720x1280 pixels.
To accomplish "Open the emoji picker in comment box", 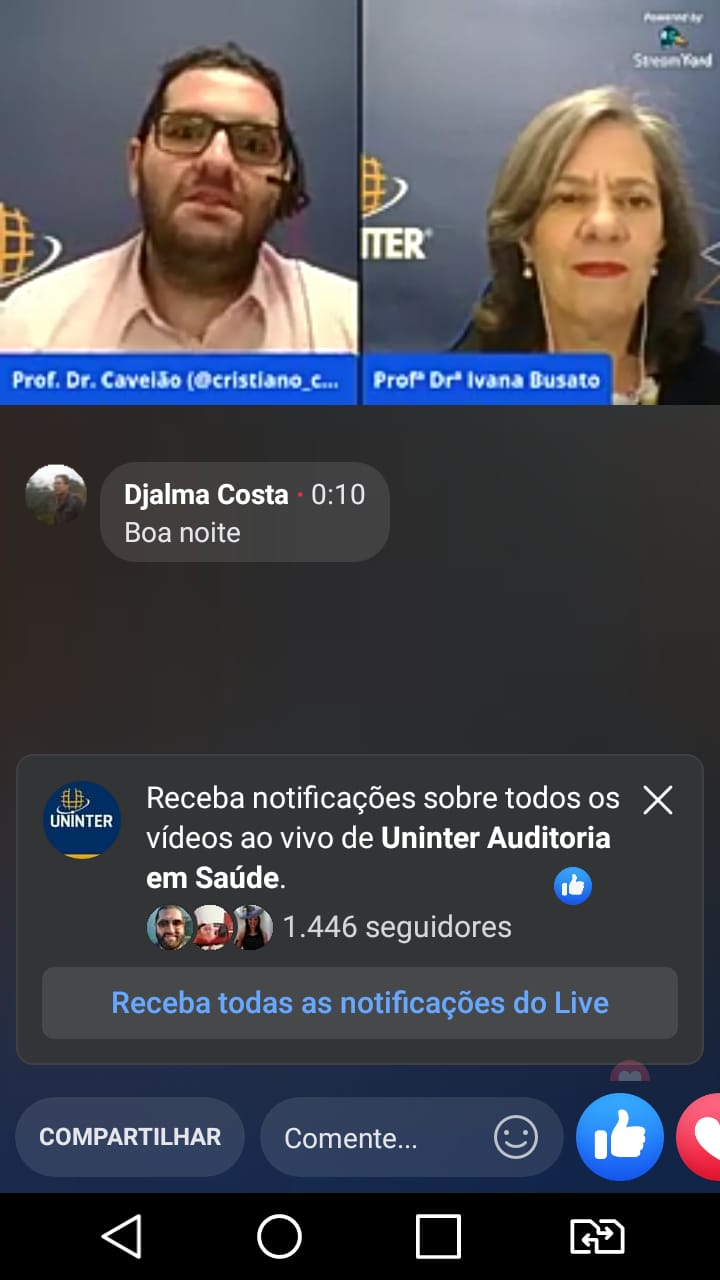I will coord(516,1138).
